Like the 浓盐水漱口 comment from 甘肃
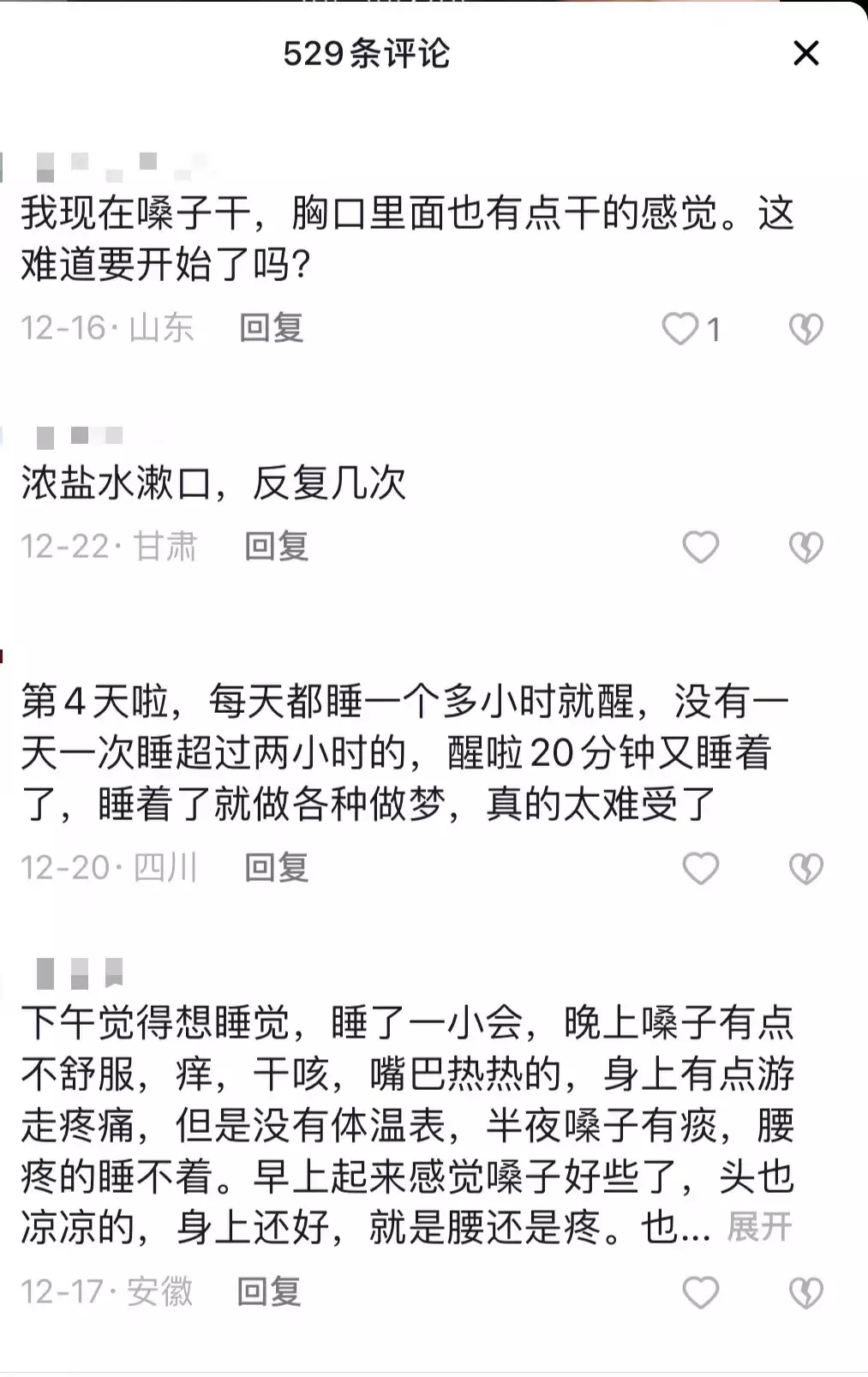This screenshot has width=868, height=1377. click(700, 548)
